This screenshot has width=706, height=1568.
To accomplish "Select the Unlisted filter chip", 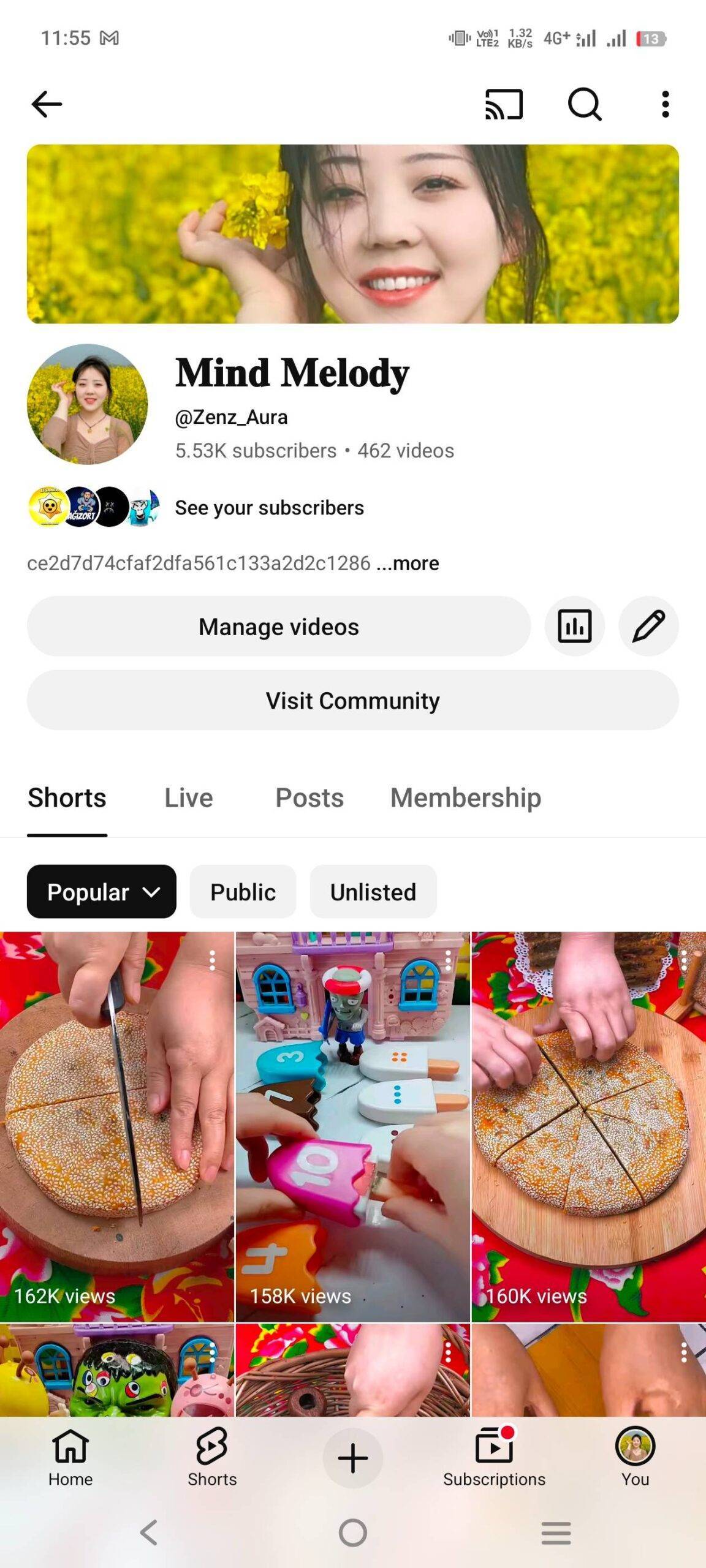I will point(373,892).
